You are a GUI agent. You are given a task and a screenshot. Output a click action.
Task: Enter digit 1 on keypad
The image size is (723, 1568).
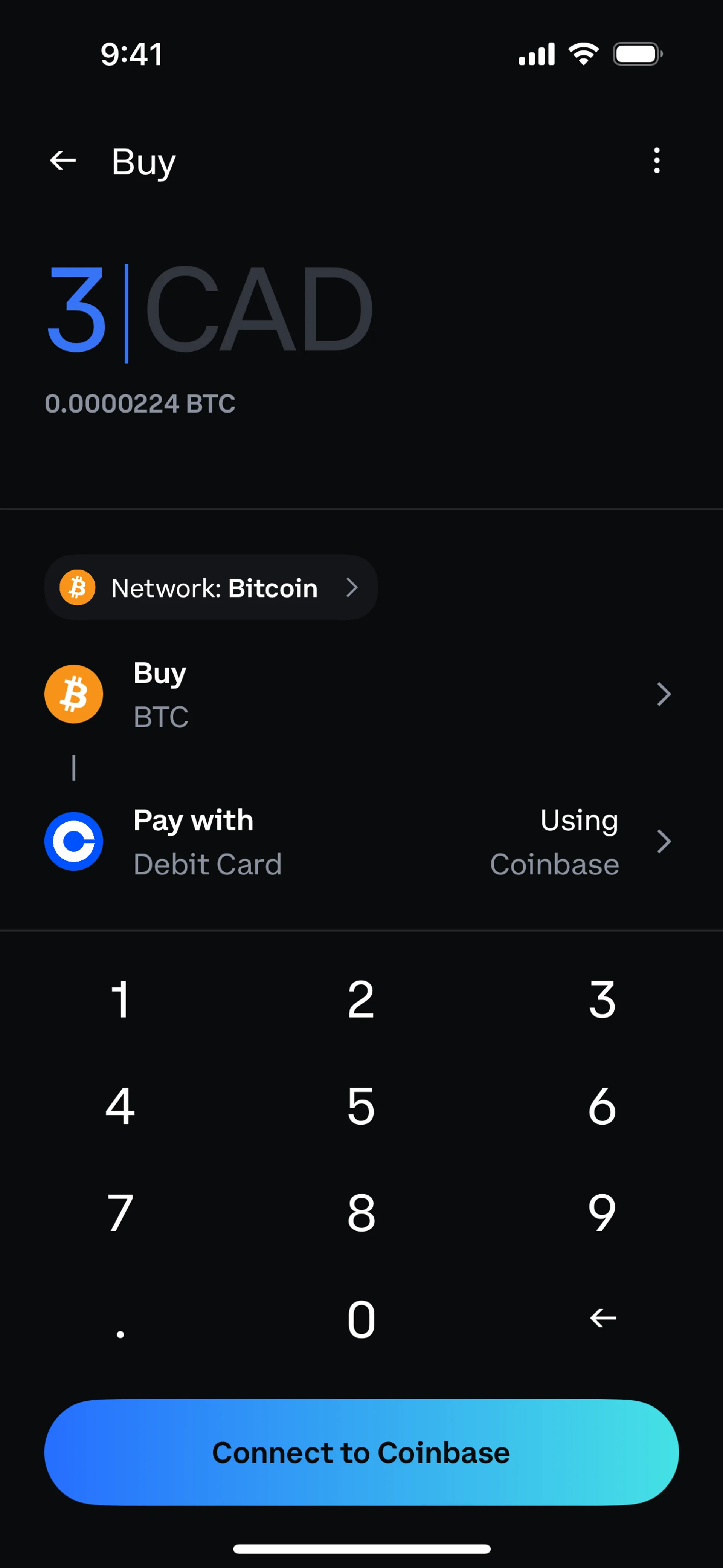pyautogui.click(x=120, y=999)
